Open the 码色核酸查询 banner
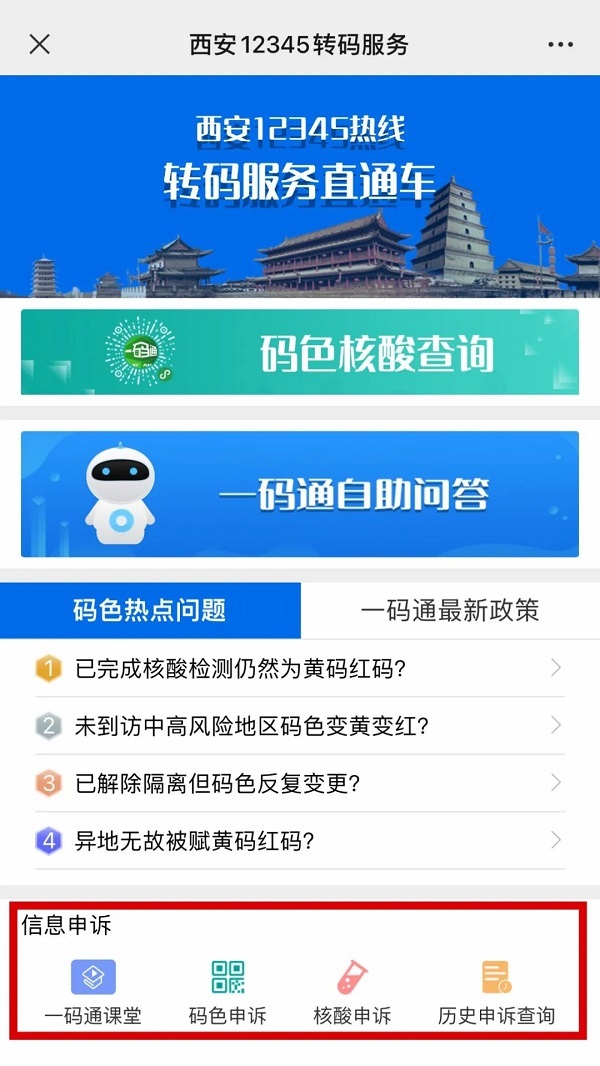The height and width of the screenshot is (1066, 600). click(300, 352)
